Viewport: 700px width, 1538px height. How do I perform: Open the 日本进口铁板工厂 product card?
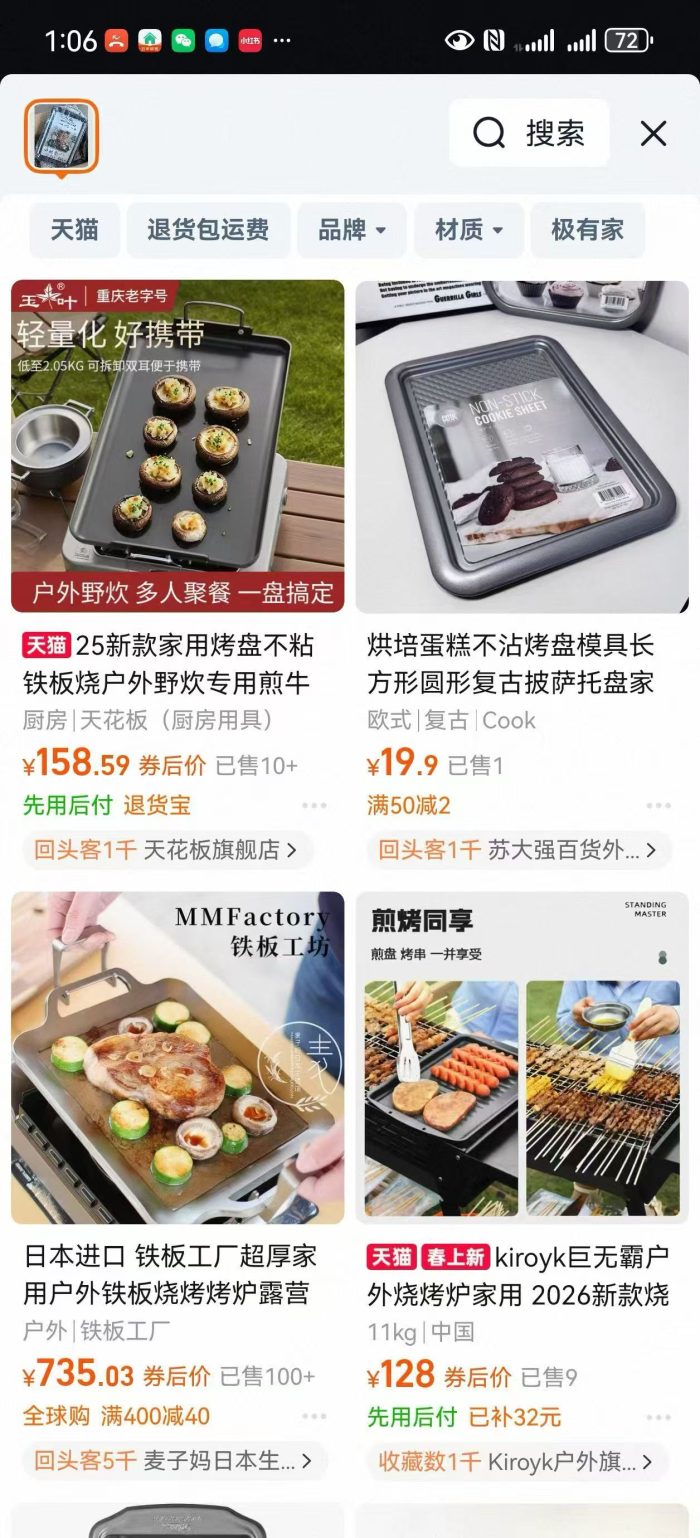pyautogui.click(x=178, y=1058)
